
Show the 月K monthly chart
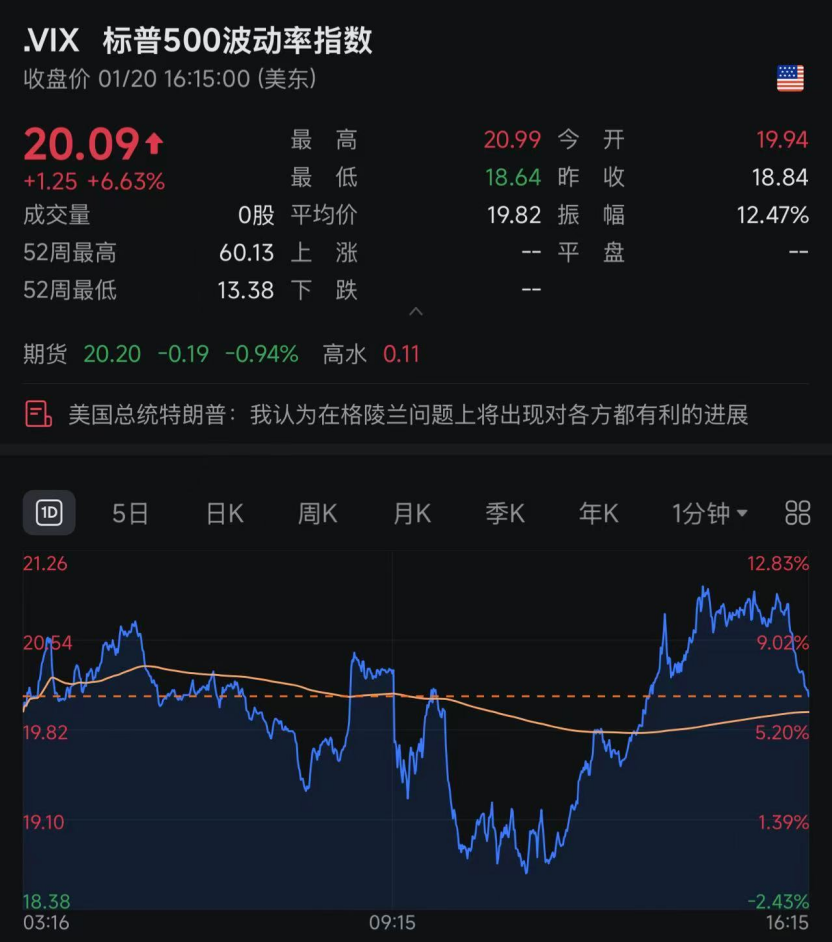coord(411,514)
